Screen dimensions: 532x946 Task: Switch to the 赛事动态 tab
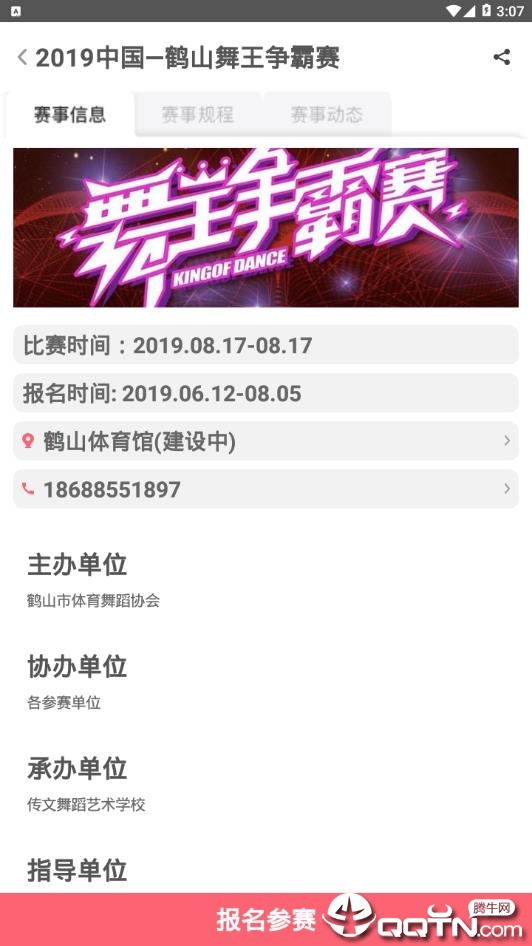[327, 114]
